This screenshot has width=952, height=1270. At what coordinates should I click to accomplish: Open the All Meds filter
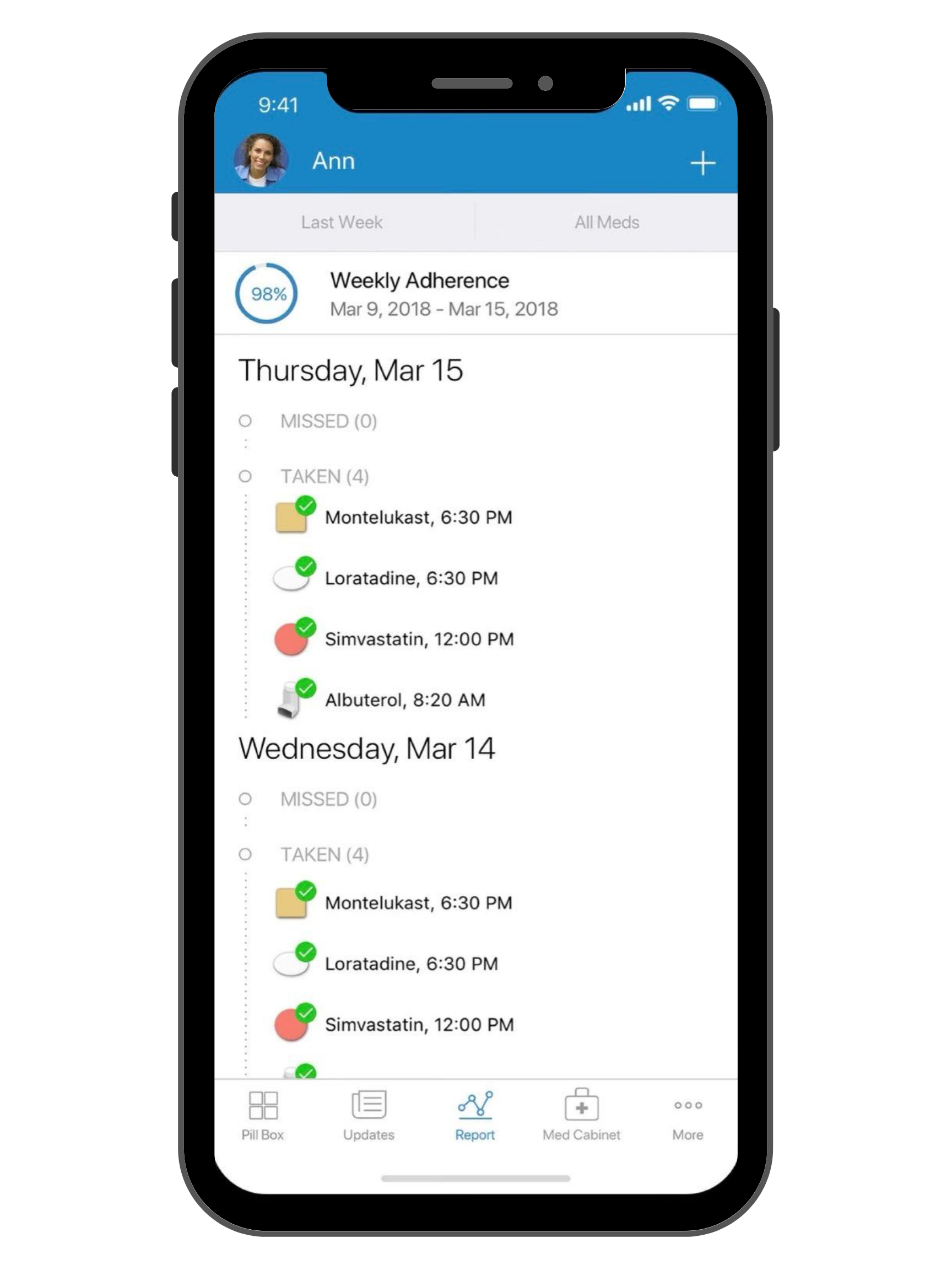tap(607, 223)
